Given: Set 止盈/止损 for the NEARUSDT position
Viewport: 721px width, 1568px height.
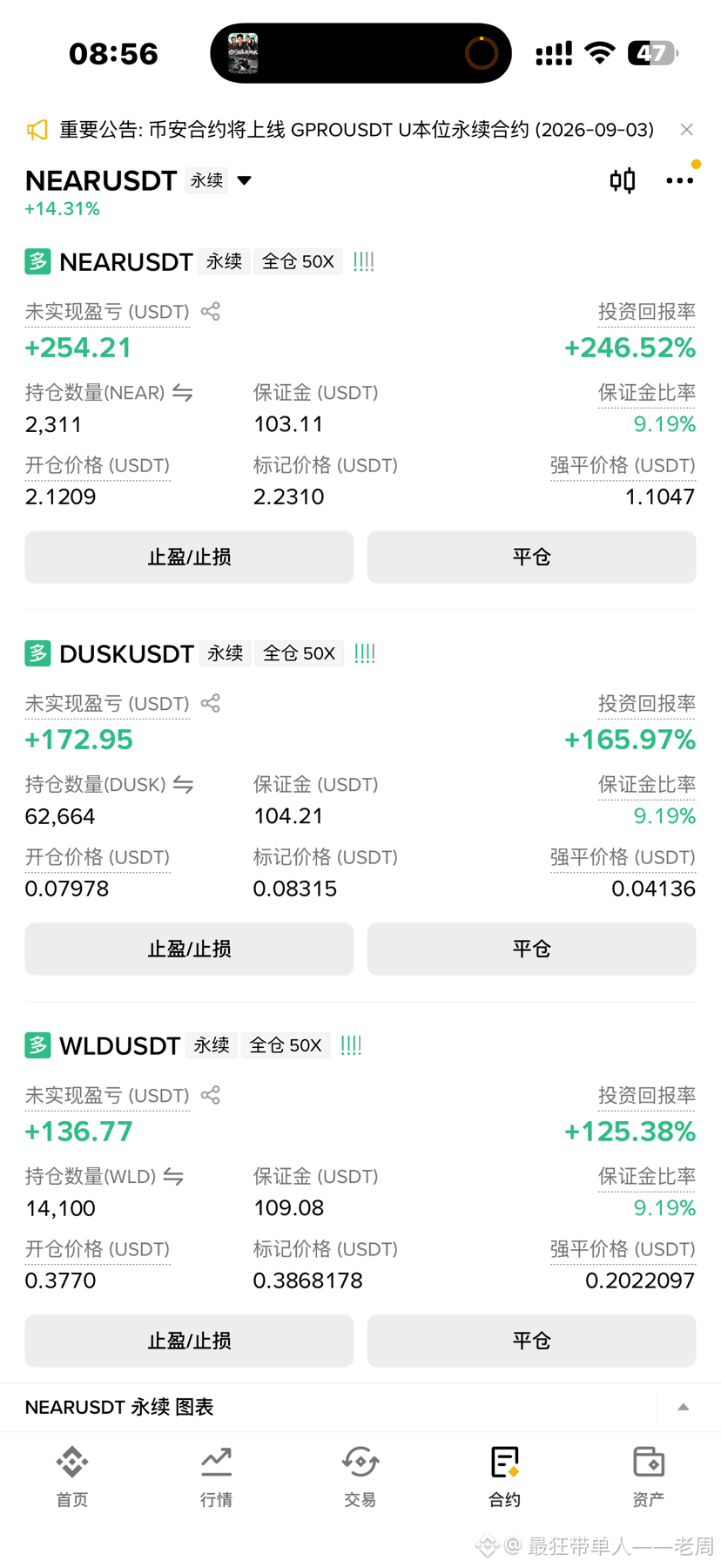Looking at the screenshot, I should click(189, 557).
